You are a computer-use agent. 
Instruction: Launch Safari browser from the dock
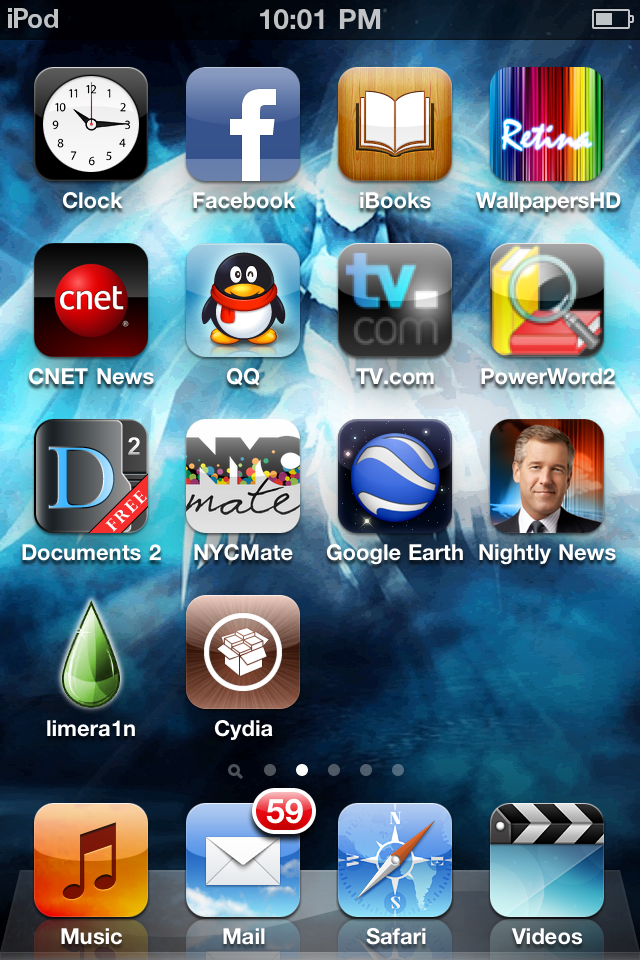(395, 860)
